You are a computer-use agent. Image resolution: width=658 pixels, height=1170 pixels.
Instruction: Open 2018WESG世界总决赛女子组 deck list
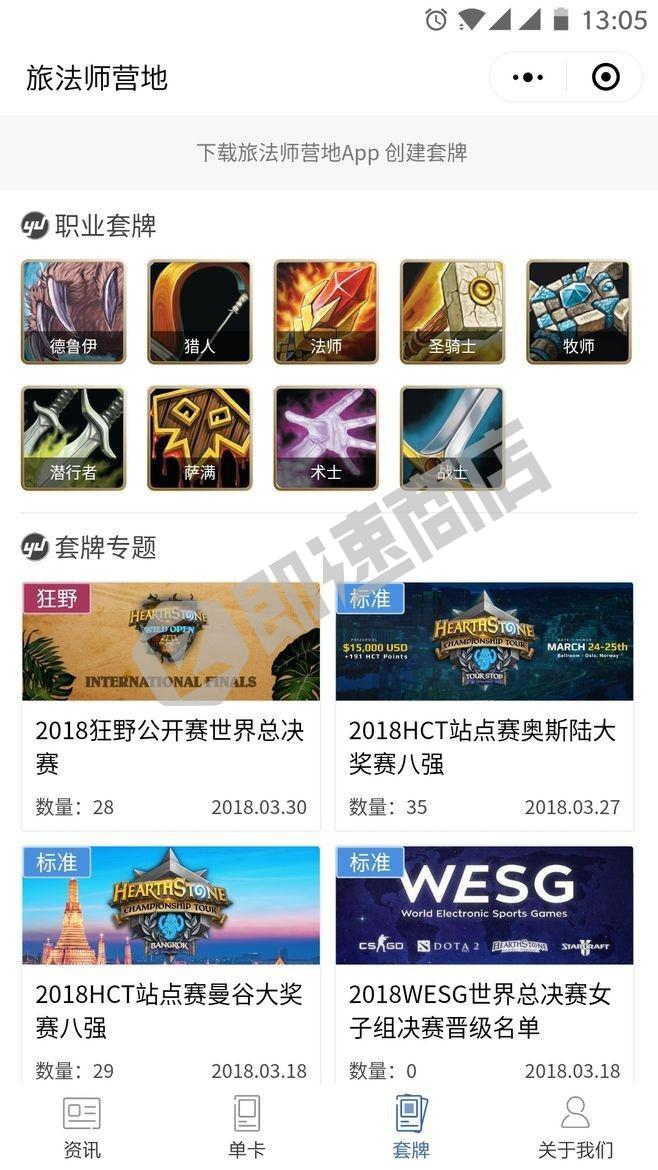point(484,965)
